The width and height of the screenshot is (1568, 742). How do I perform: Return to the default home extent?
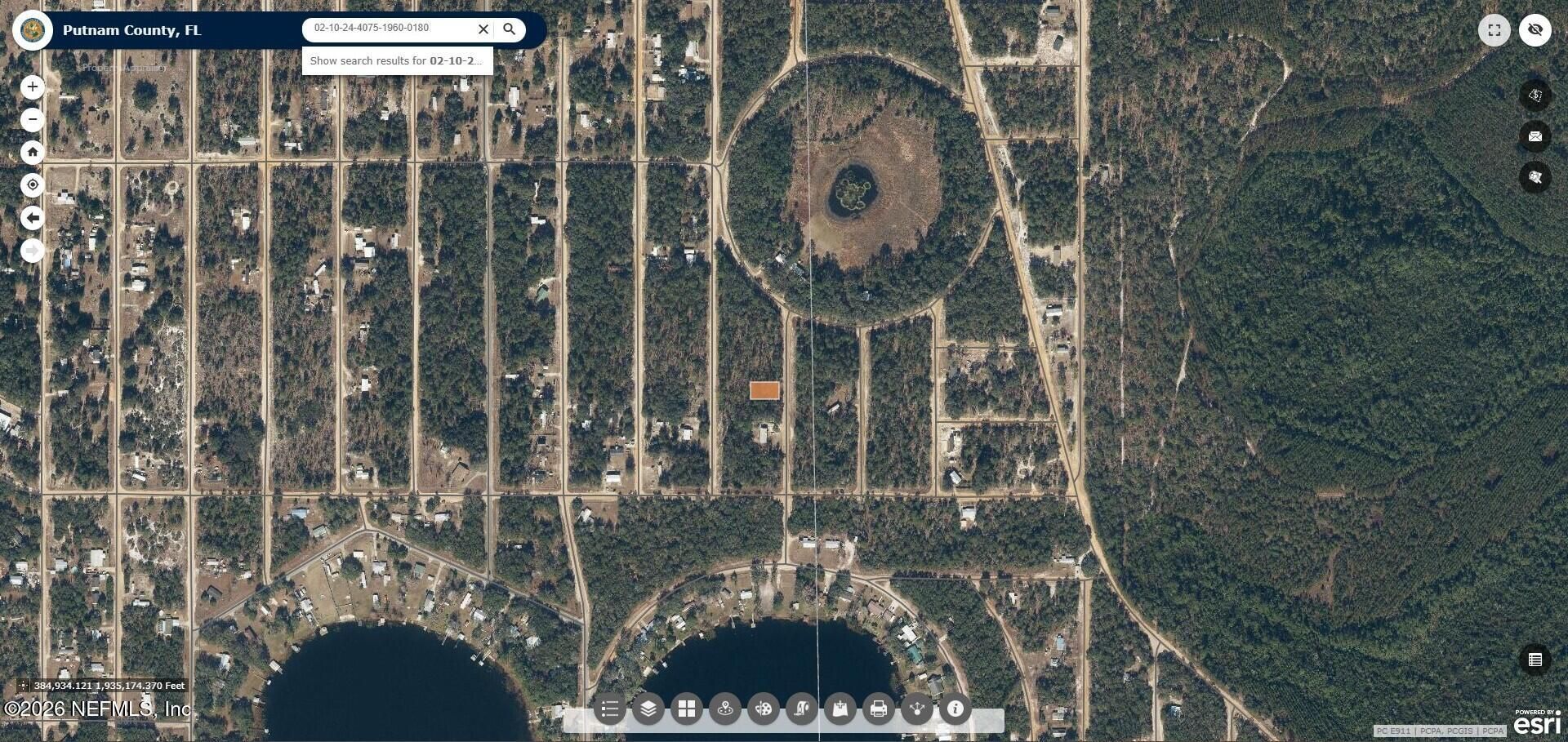(33, 152)
